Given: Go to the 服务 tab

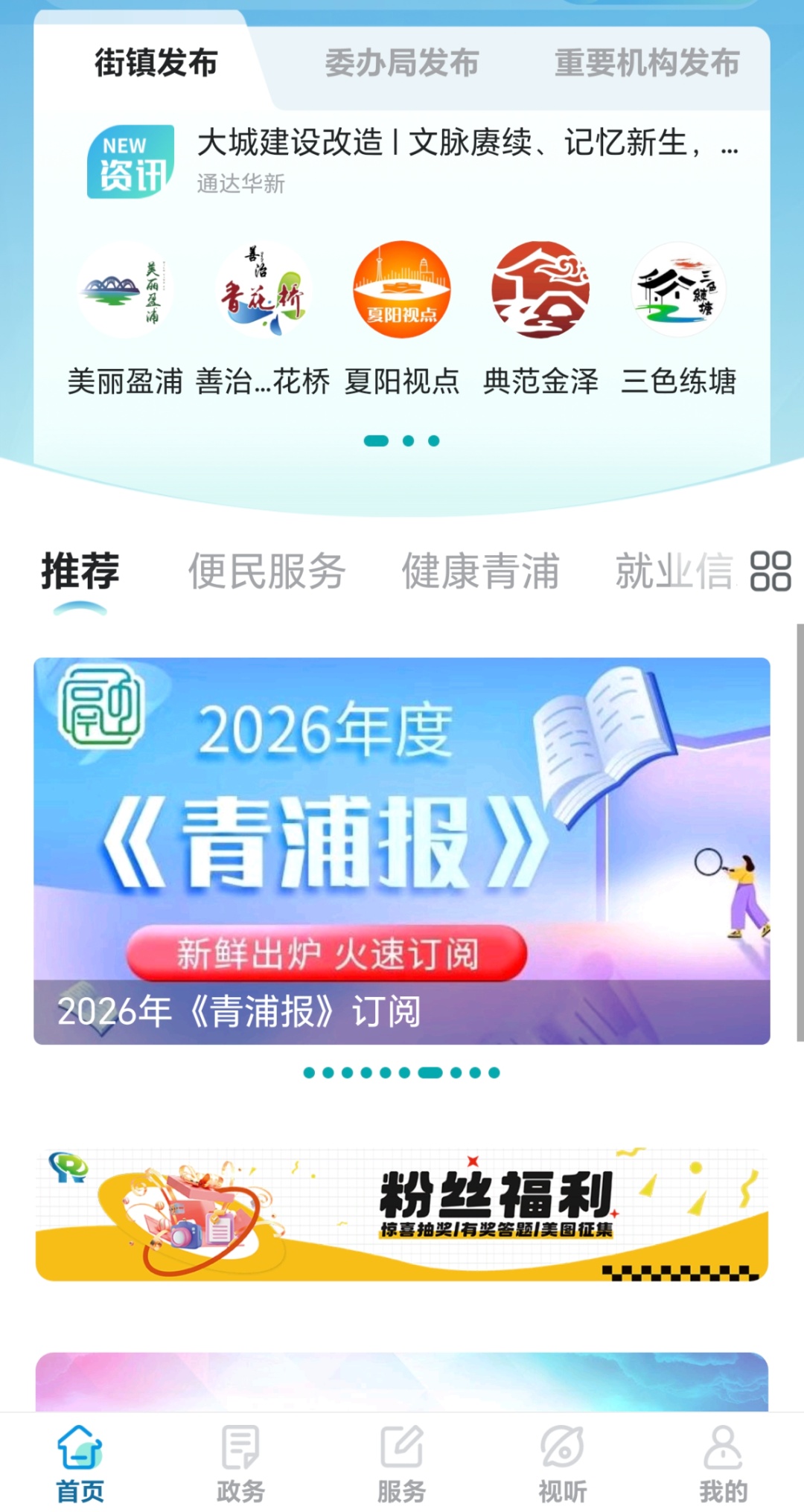Looking at the screenshot, I should coord(401,1463).
